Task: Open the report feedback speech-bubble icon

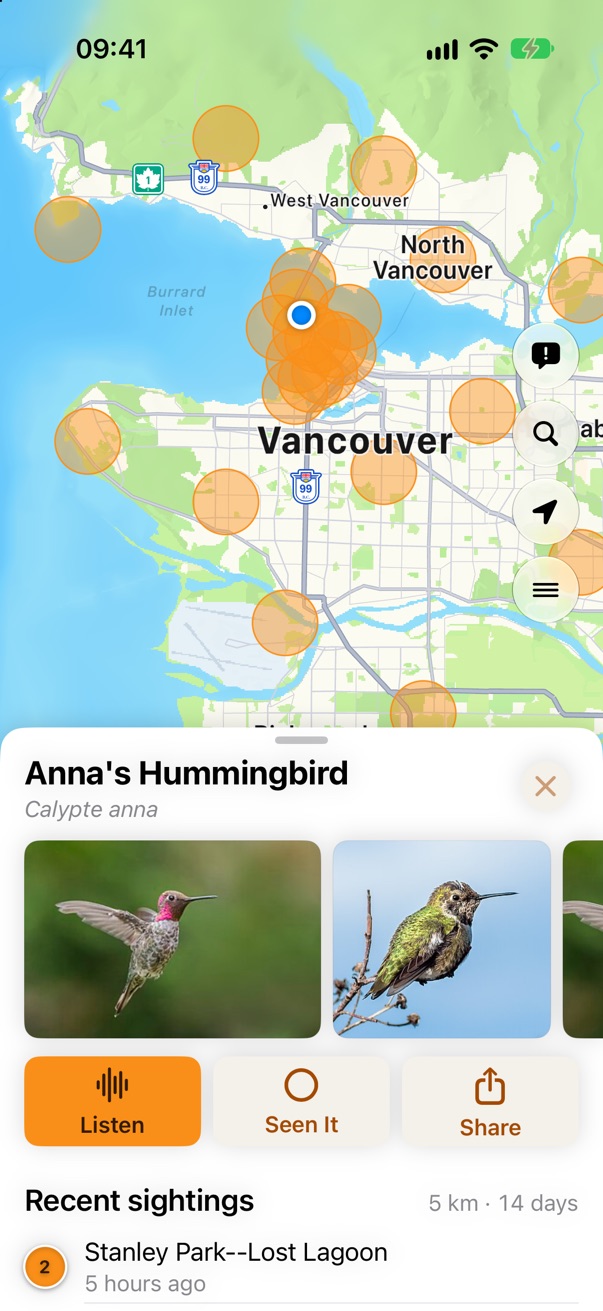Action: [545, 355]
